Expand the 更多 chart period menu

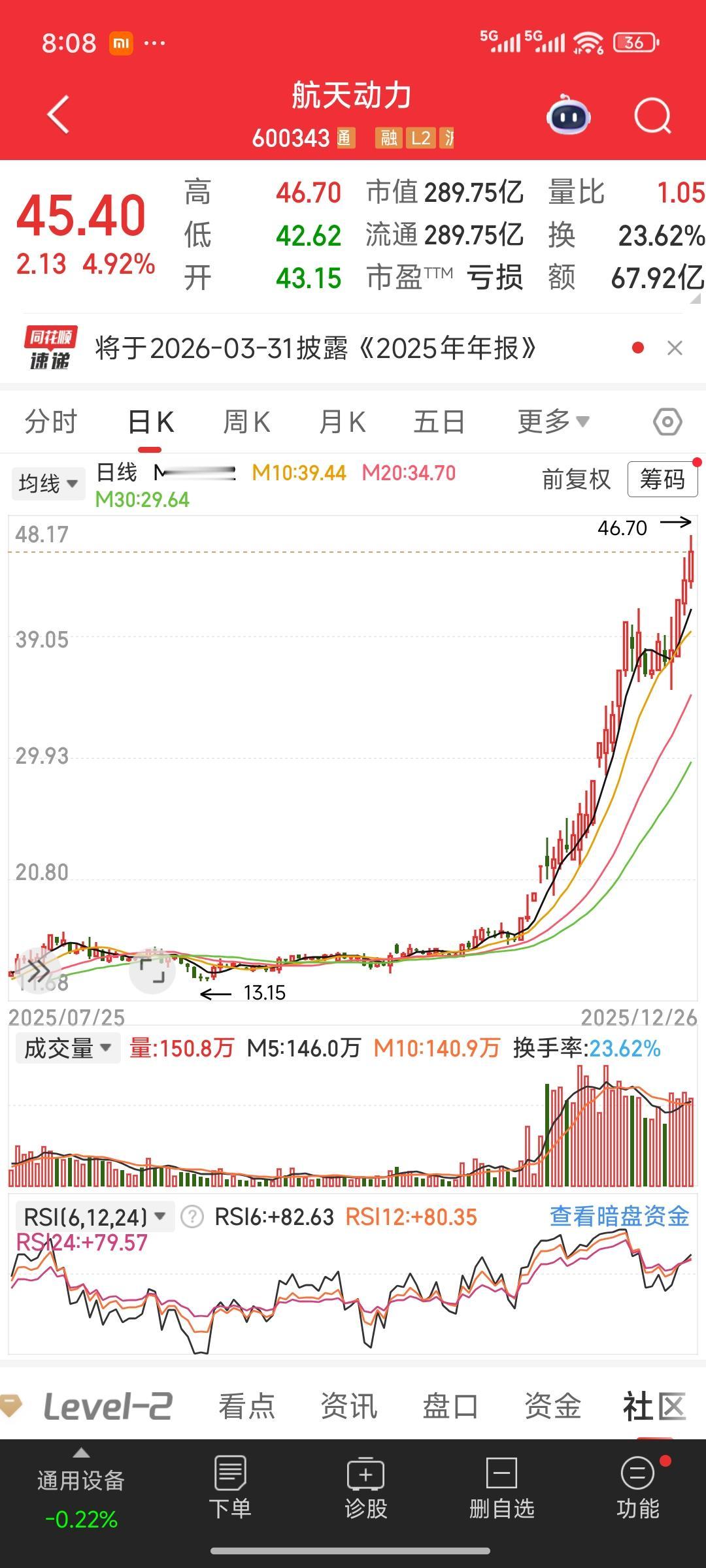click(552, 421)
